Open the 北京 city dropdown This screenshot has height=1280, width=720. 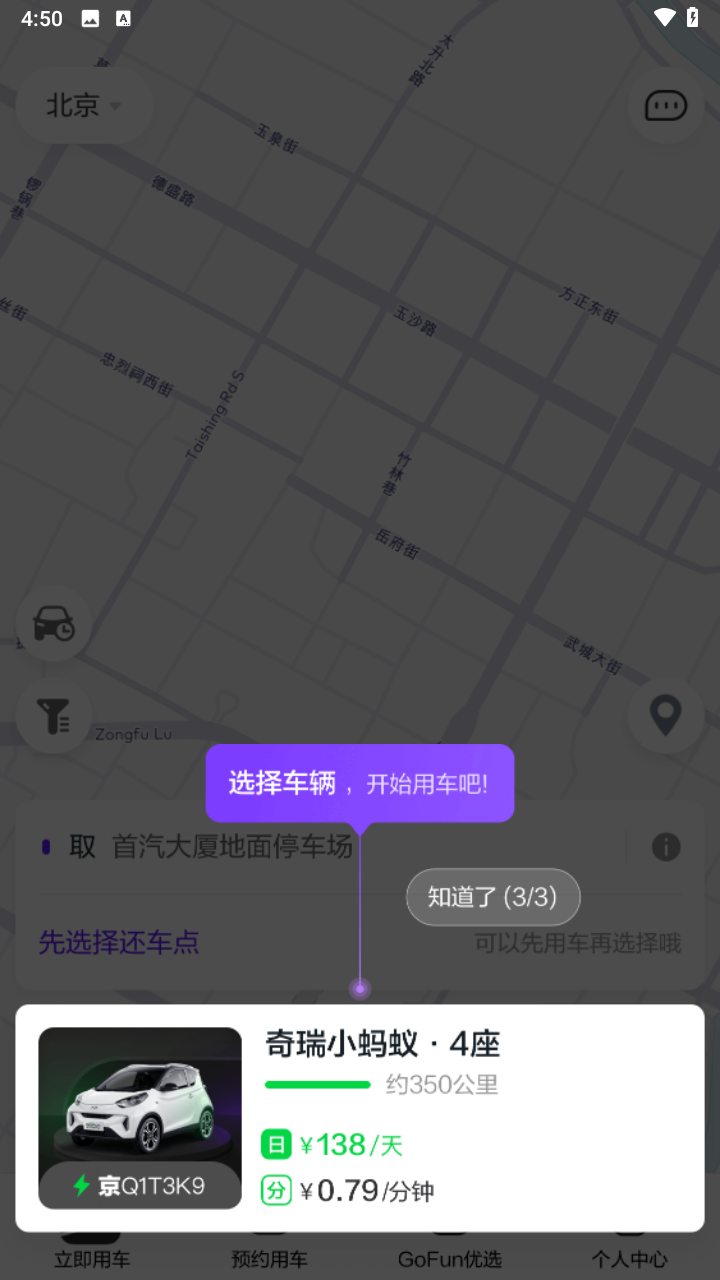pos(84,106)
